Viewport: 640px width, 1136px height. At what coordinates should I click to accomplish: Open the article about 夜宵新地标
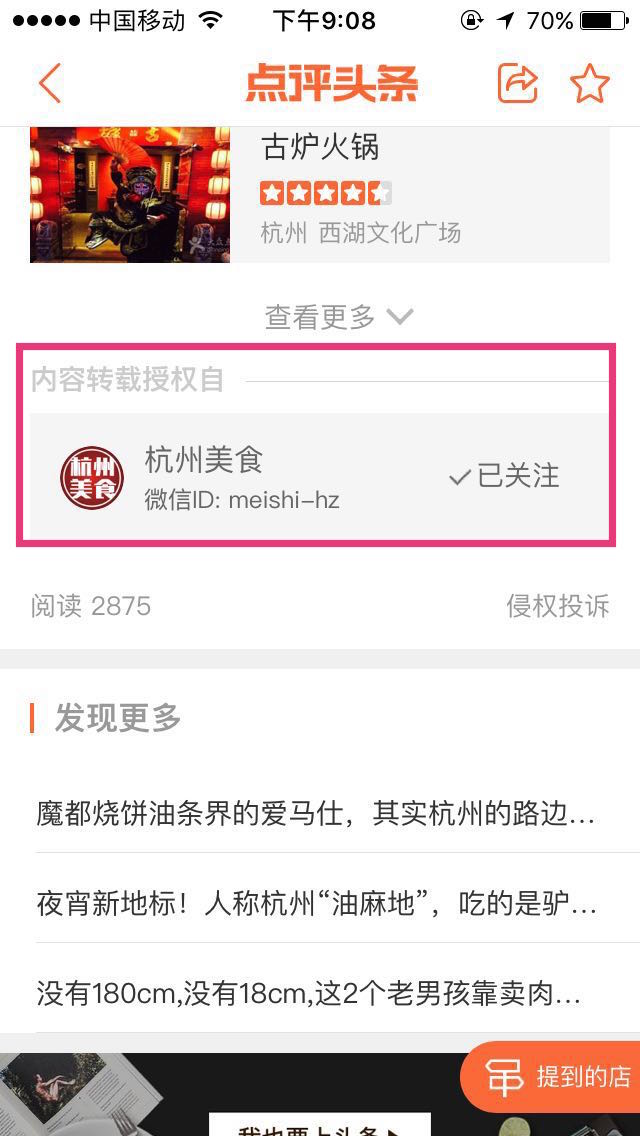tap(316, 904)
